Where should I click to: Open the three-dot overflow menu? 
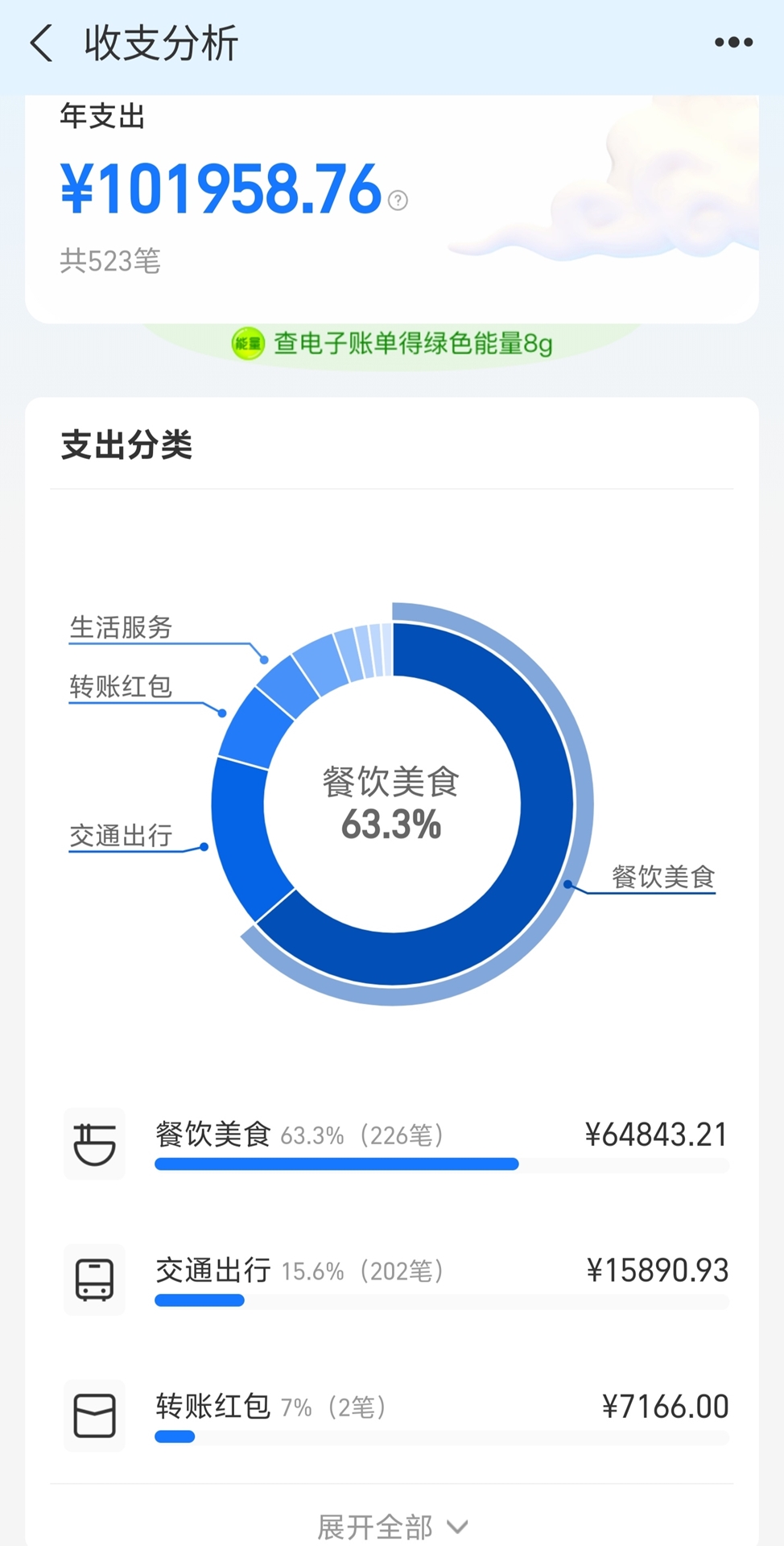click(x=733, y=43)
